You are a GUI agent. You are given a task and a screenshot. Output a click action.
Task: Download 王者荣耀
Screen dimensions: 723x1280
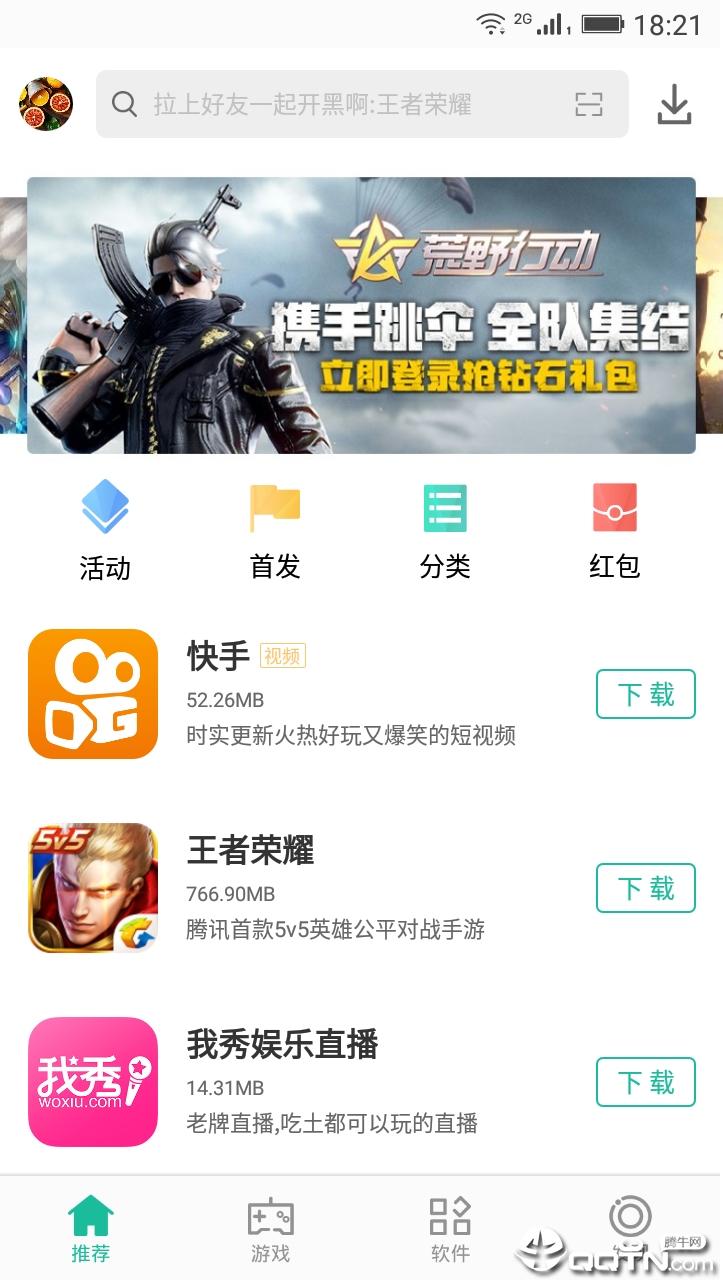[645, 888]
